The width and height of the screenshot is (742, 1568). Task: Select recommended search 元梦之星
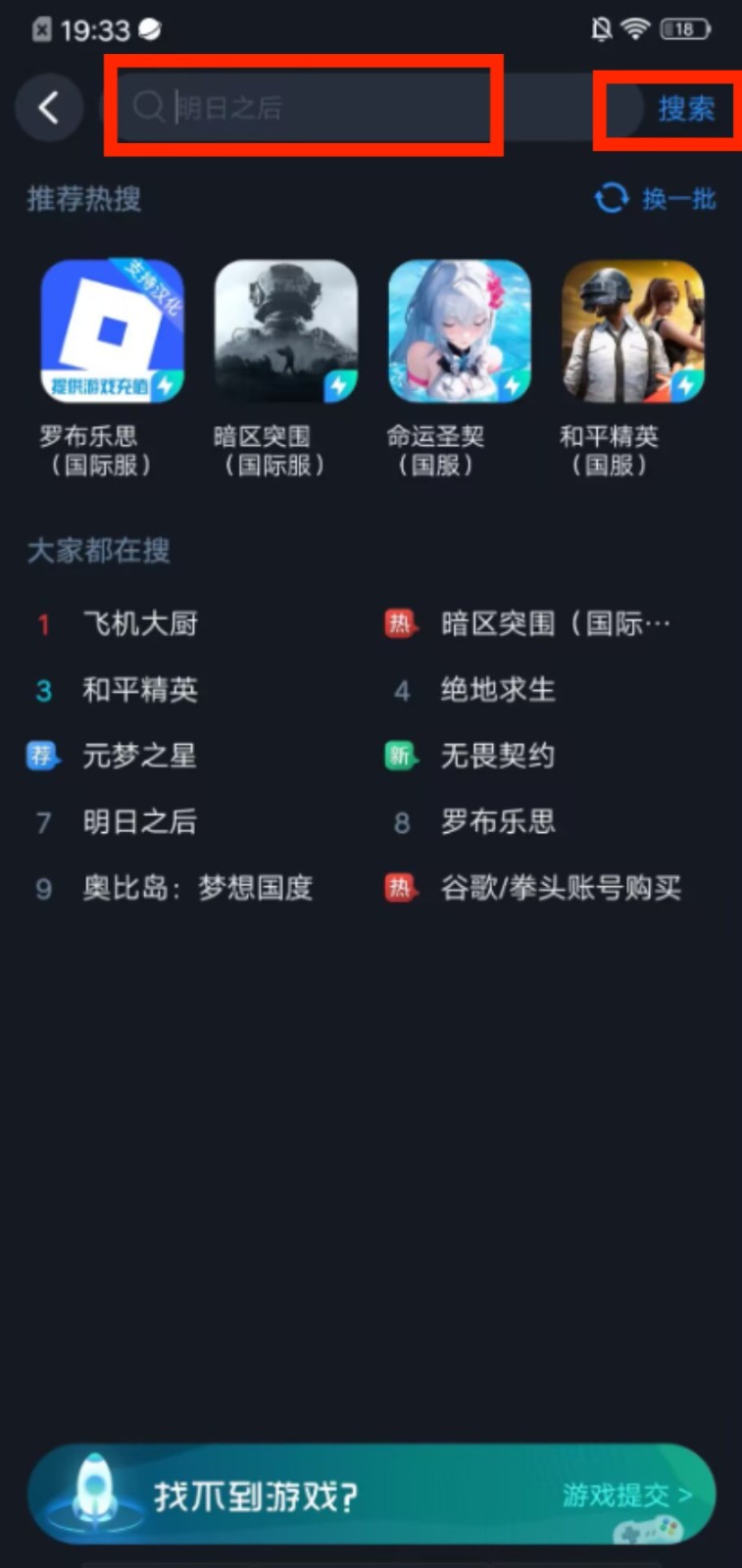pos(139,756)
